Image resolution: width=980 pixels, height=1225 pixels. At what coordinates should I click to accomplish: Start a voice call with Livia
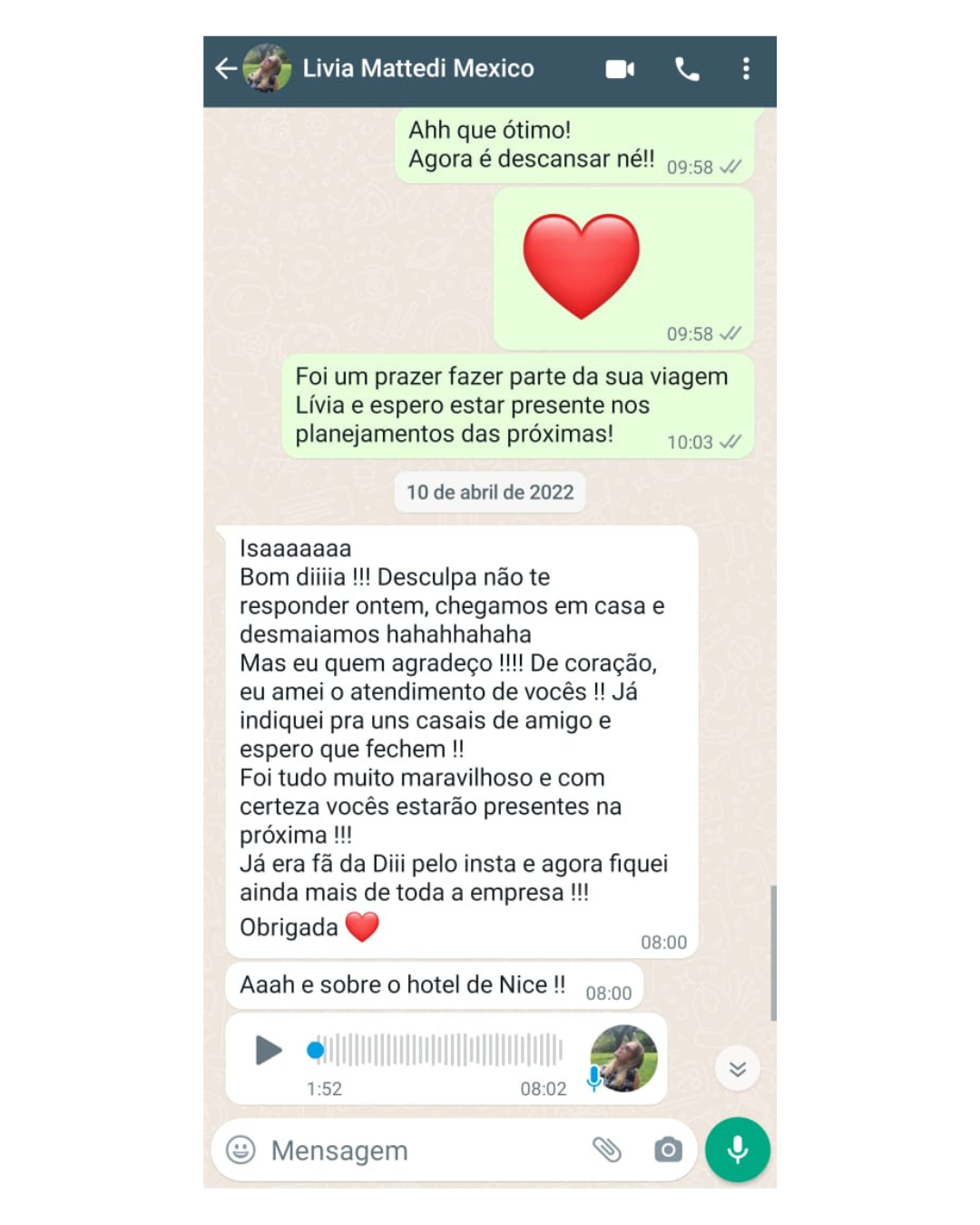pyautogui.click(x=687, y=69)
